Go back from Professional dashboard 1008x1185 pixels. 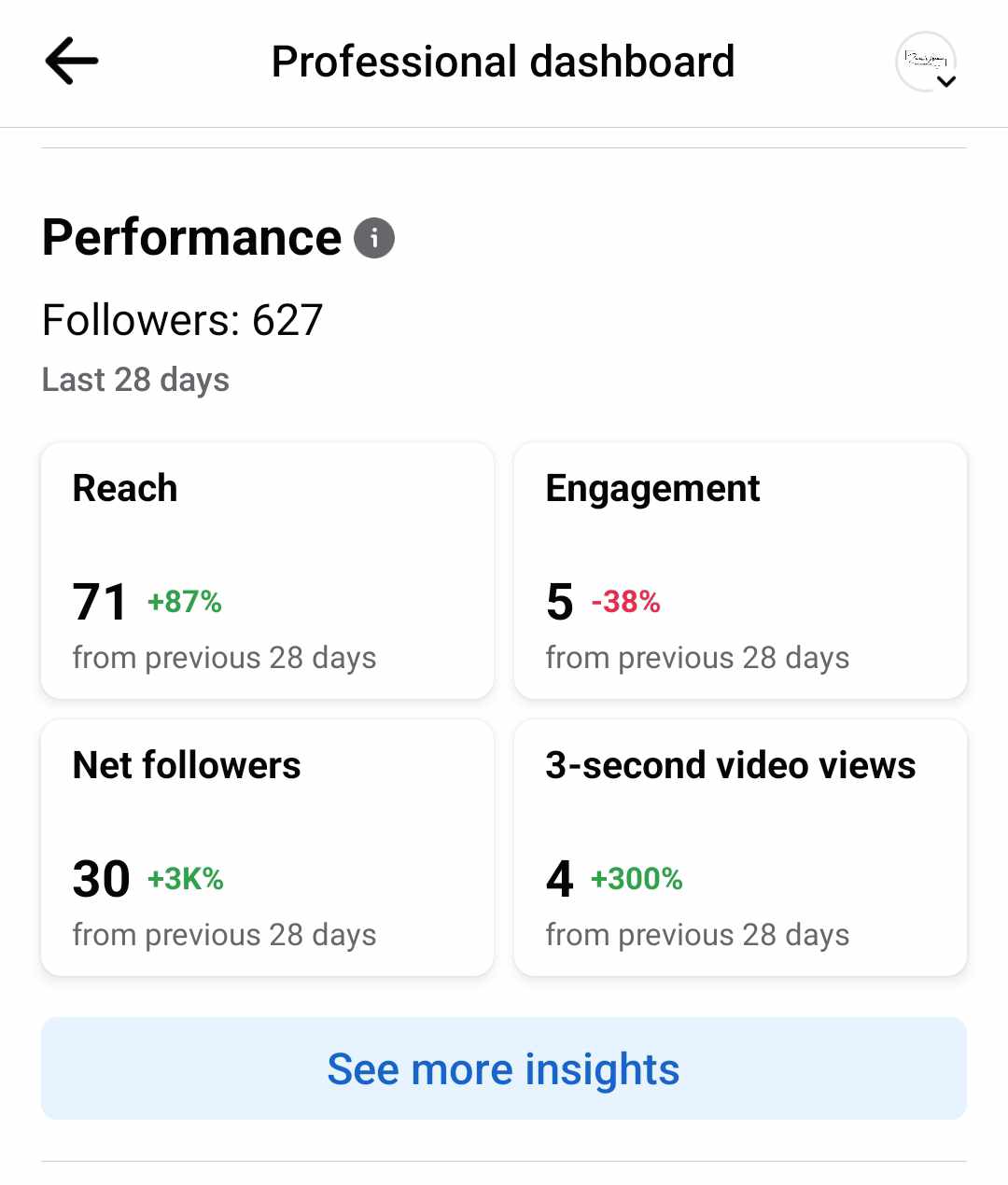[x=71, y=62]
